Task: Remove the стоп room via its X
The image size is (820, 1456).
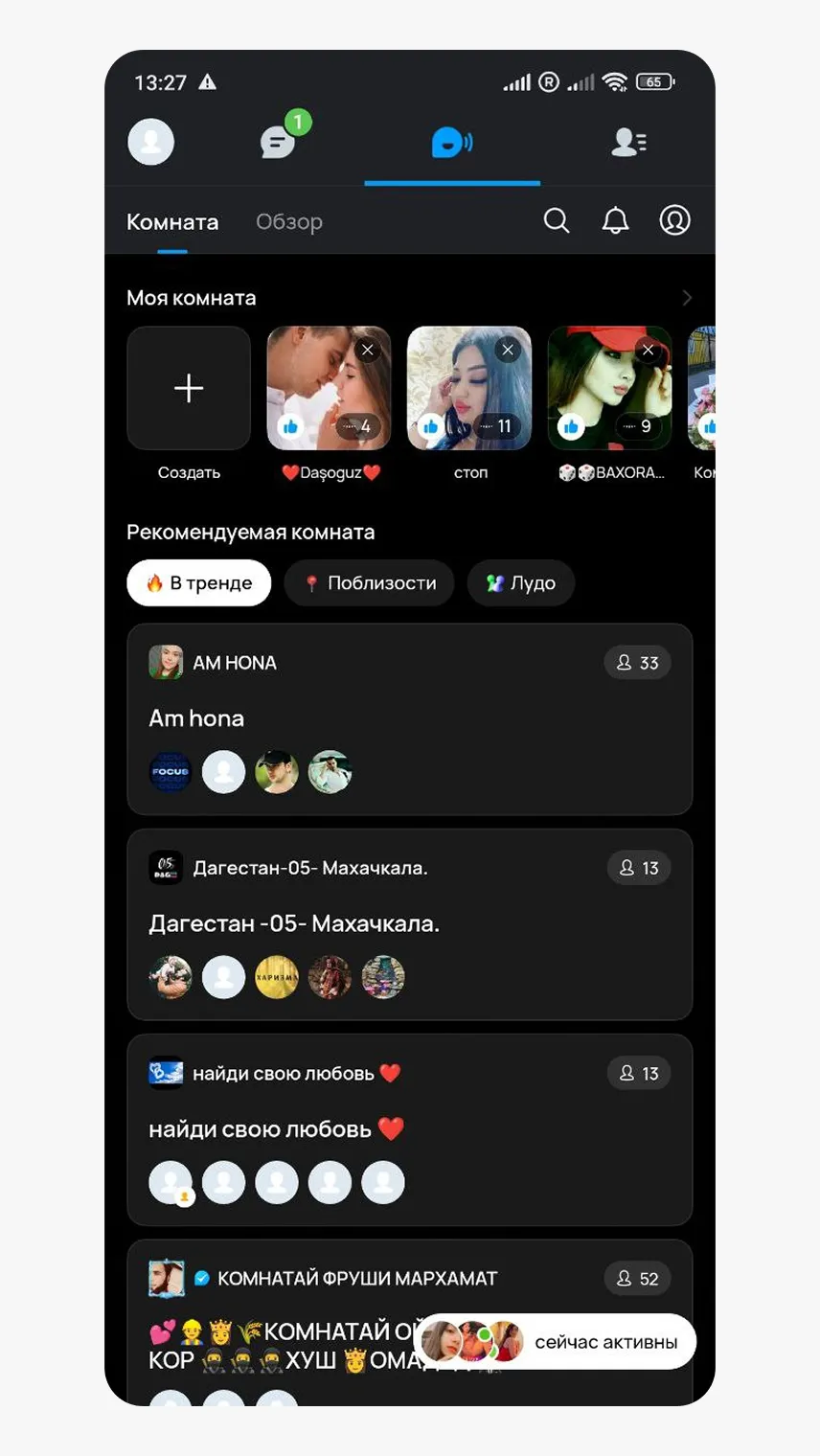Action: pos(508,350)
